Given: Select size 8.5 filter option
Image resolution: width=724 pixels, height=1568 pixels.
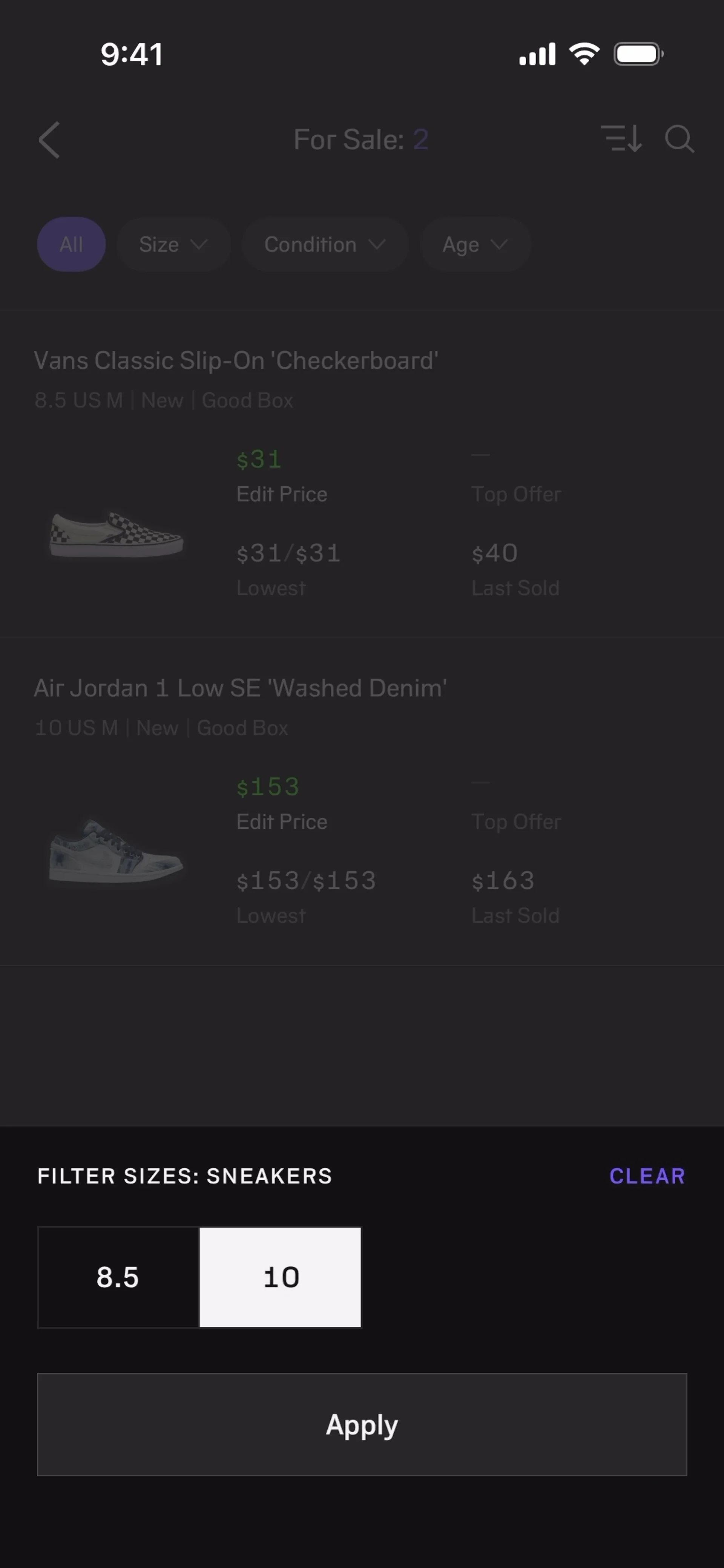Looking at the screenshot, I should pyautogui.click(x=118, y=1277).
